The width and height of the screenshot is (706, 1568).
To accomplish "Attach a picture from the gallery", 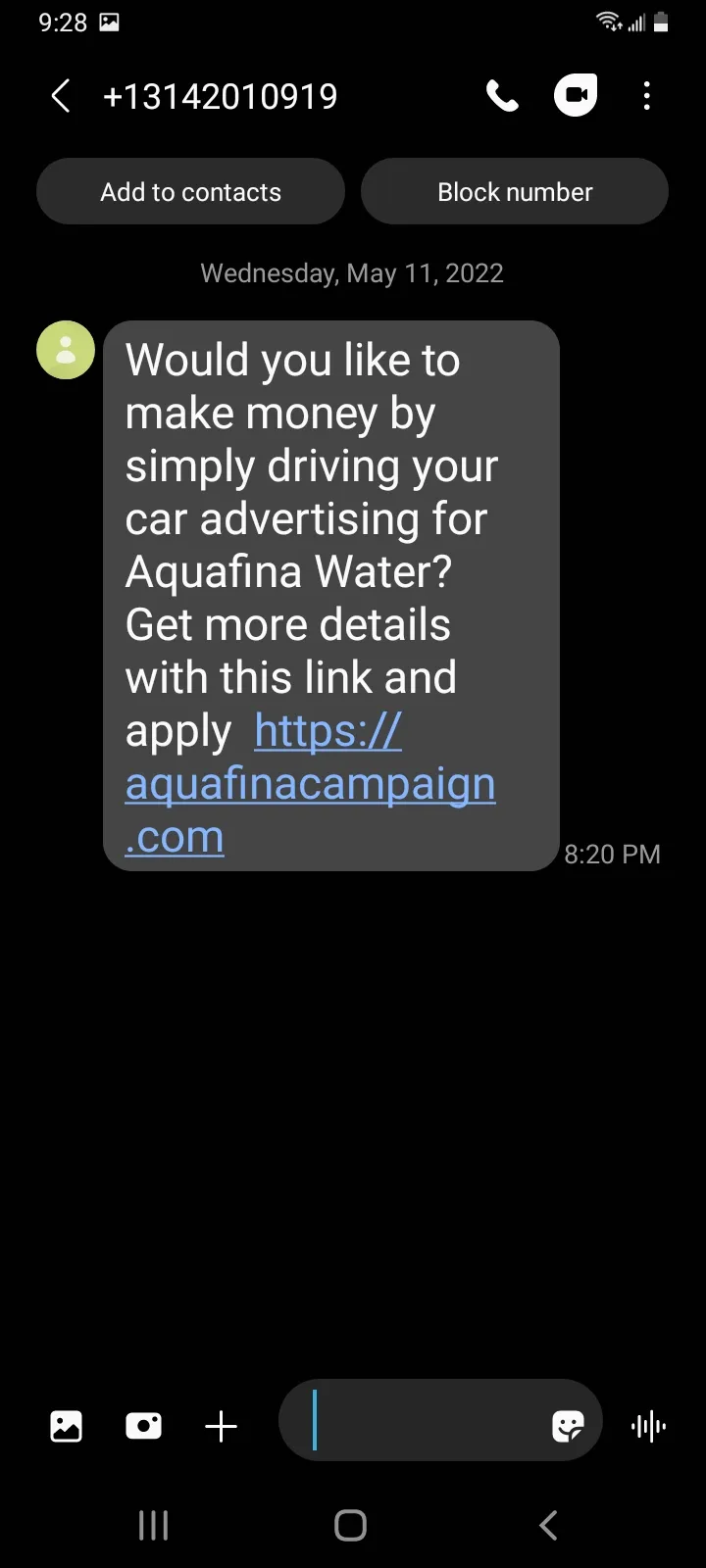I will tap(66, 1426).
